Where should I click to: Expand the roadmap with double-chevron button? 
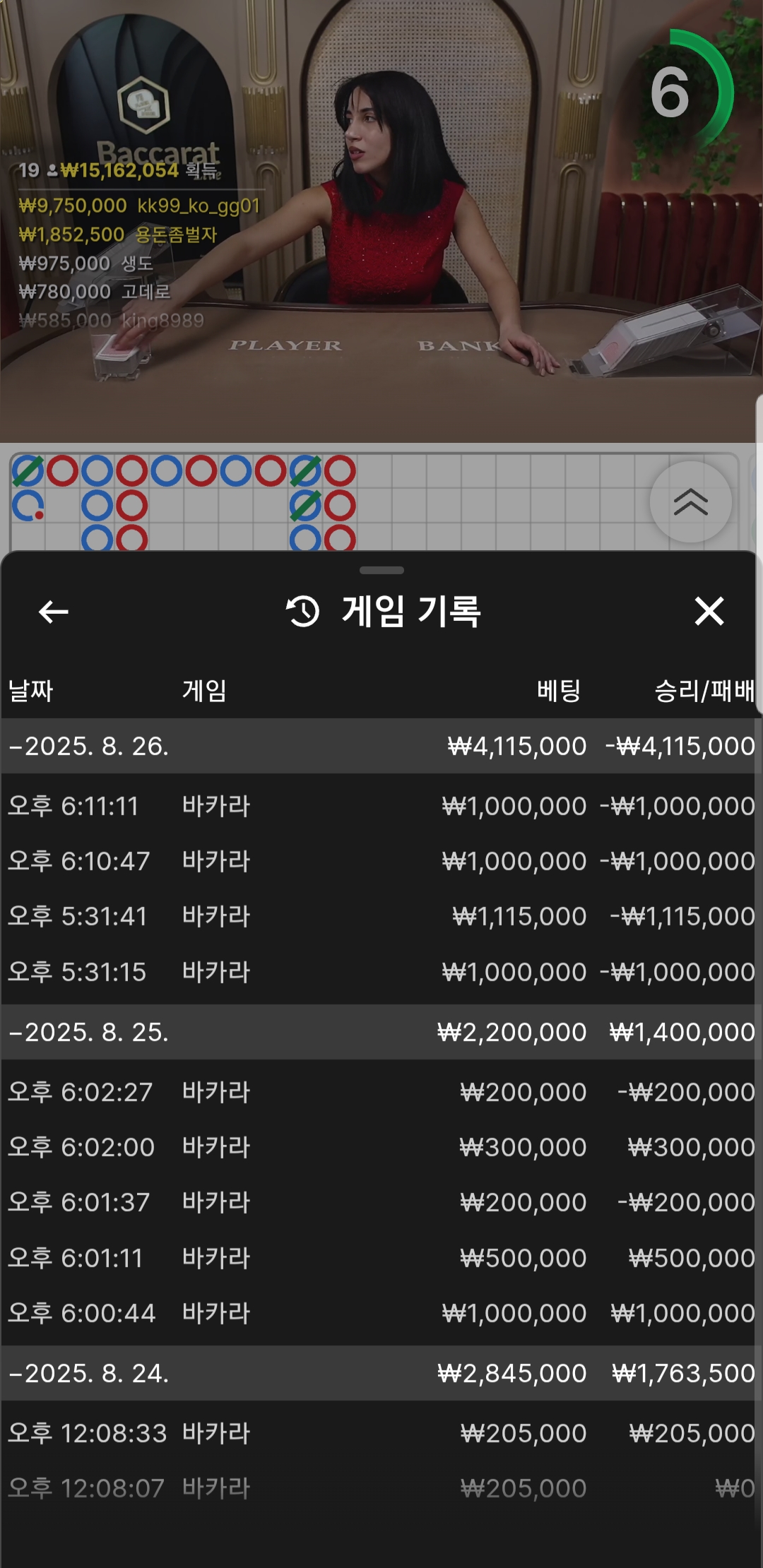[690, 502]
